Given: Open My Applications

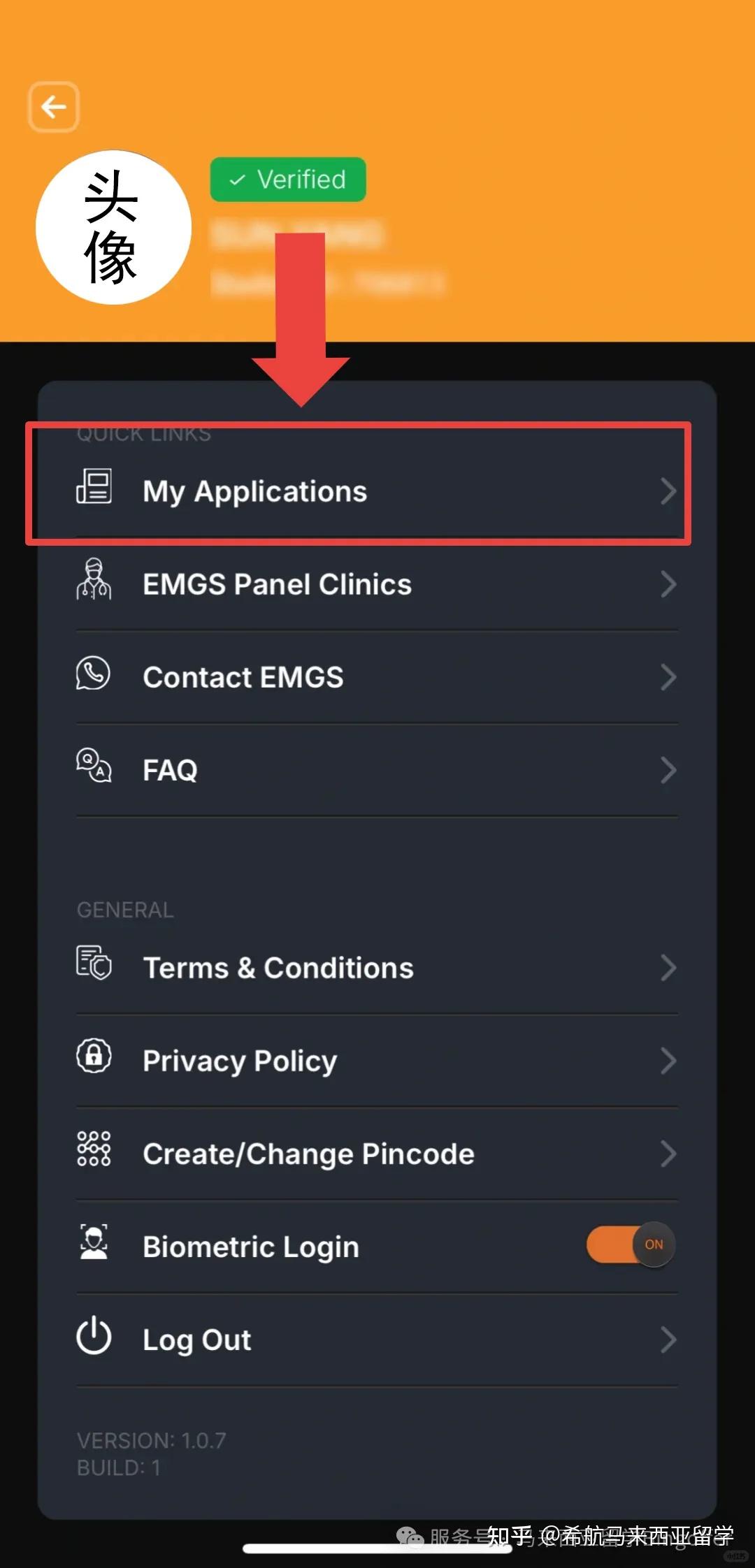Looking at the screenshot, I should (x=376, y=491).
